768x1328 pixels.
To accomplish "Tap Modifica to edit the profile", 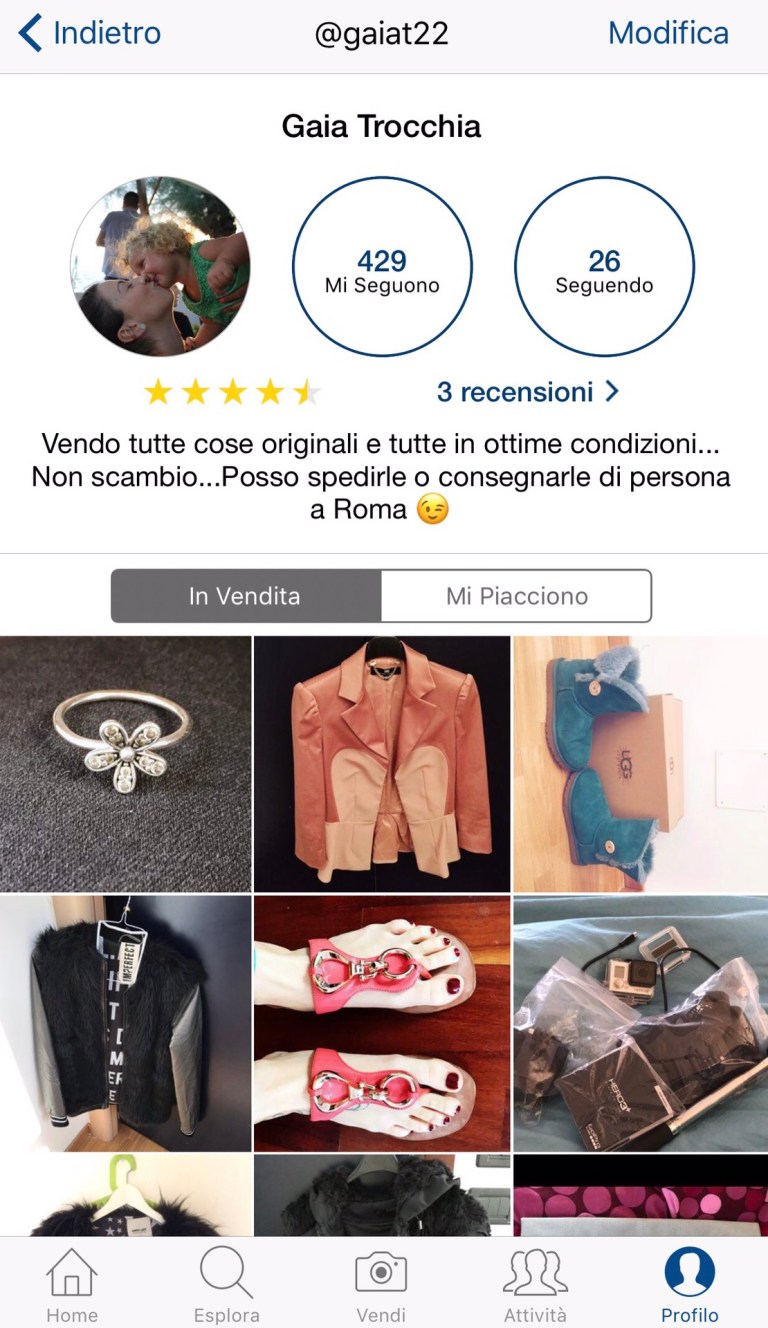I will 668,34.
